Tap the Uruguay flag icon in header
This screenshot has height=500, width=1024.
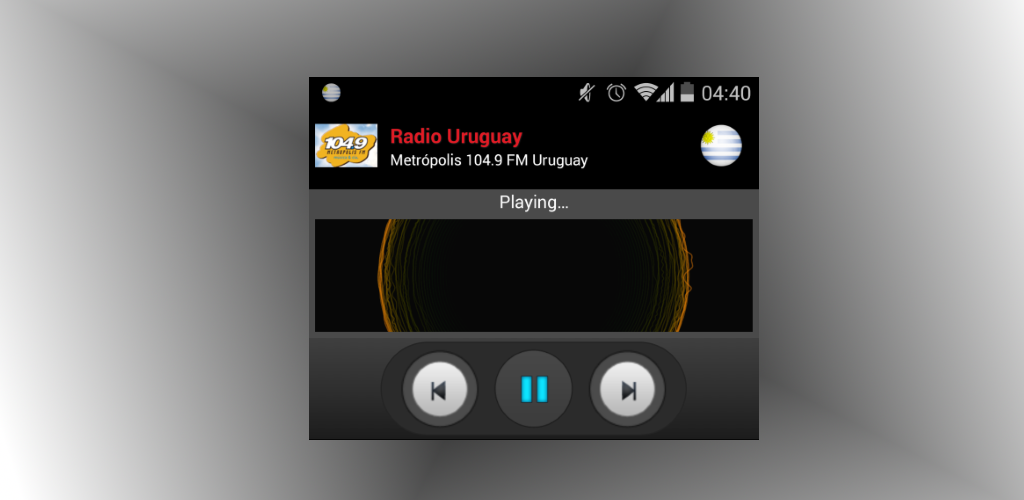721,146
